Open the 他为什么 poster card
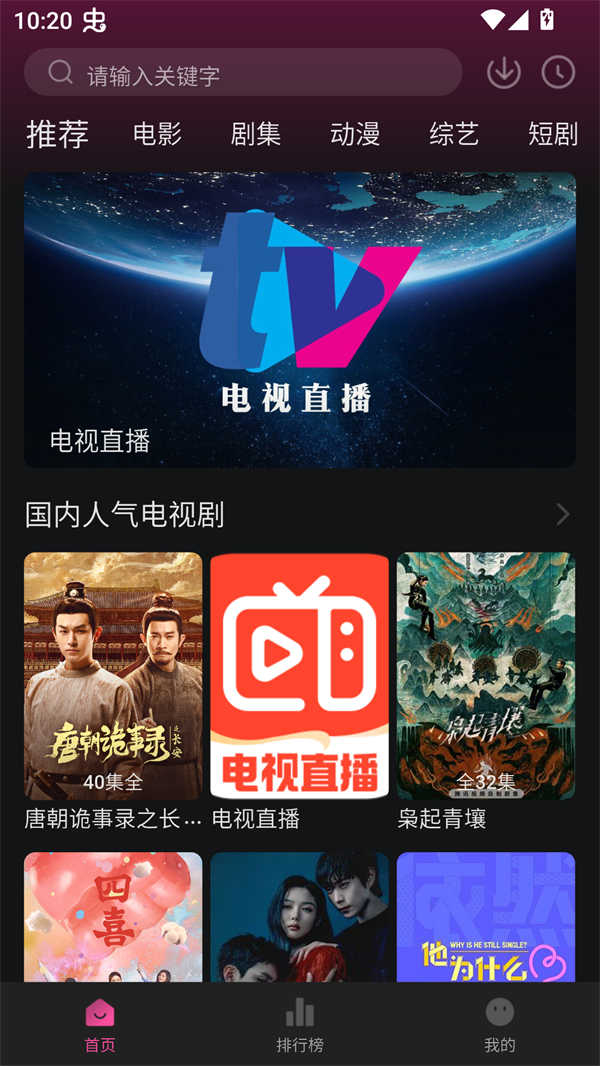Viewport: 600px width, 1066px height. (486, 917)
